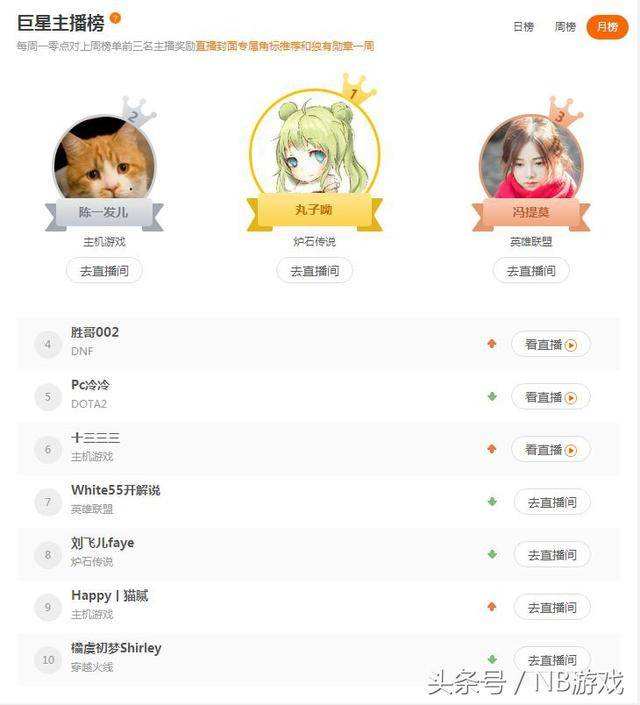Switch to the 日榜 tab
Viewport: 640px width, 705px height.
[x=523, y=27]
